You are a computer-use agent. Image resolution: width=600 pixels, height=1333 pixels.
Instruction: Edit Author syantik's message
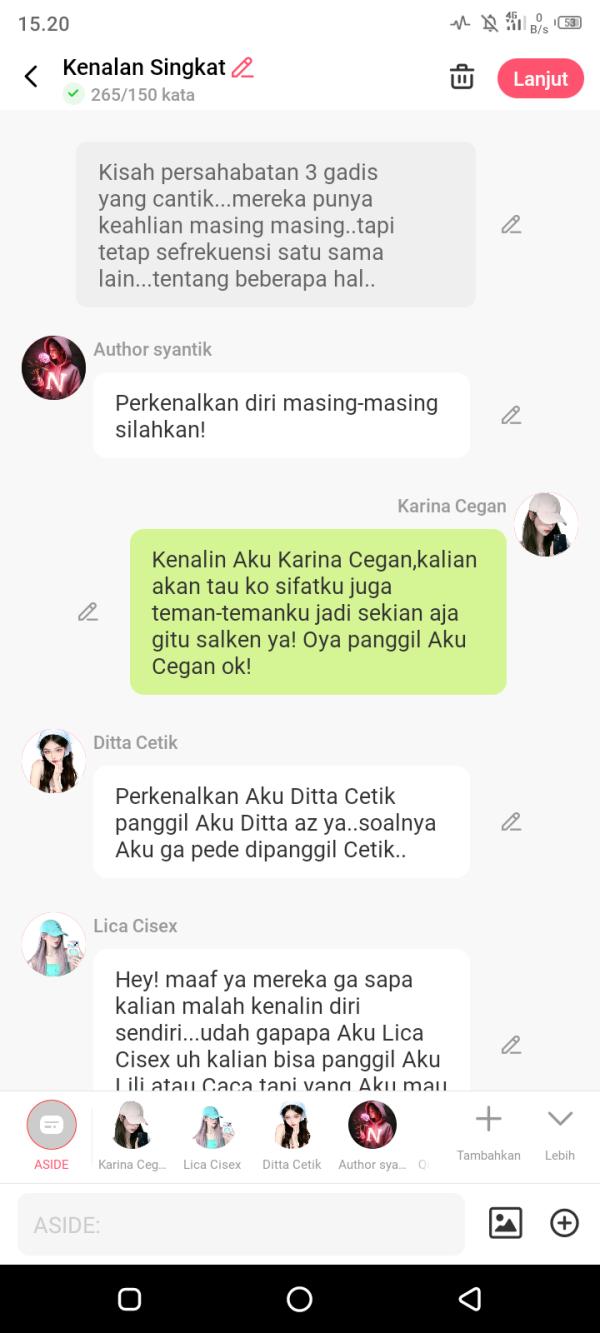click(x=511, y=415)
